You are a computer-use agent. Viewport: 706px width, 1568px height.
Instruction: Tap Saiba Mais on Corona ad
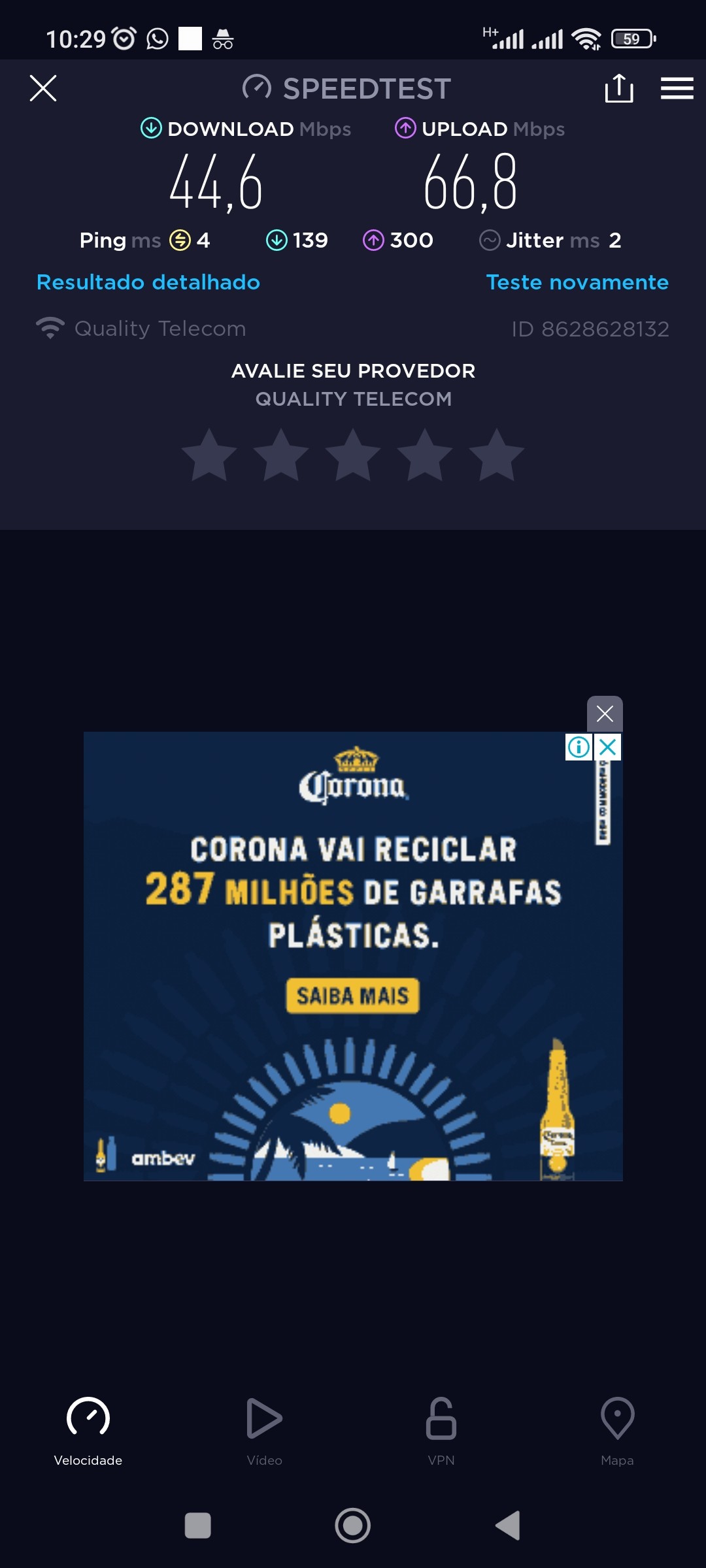pos(353,996)
